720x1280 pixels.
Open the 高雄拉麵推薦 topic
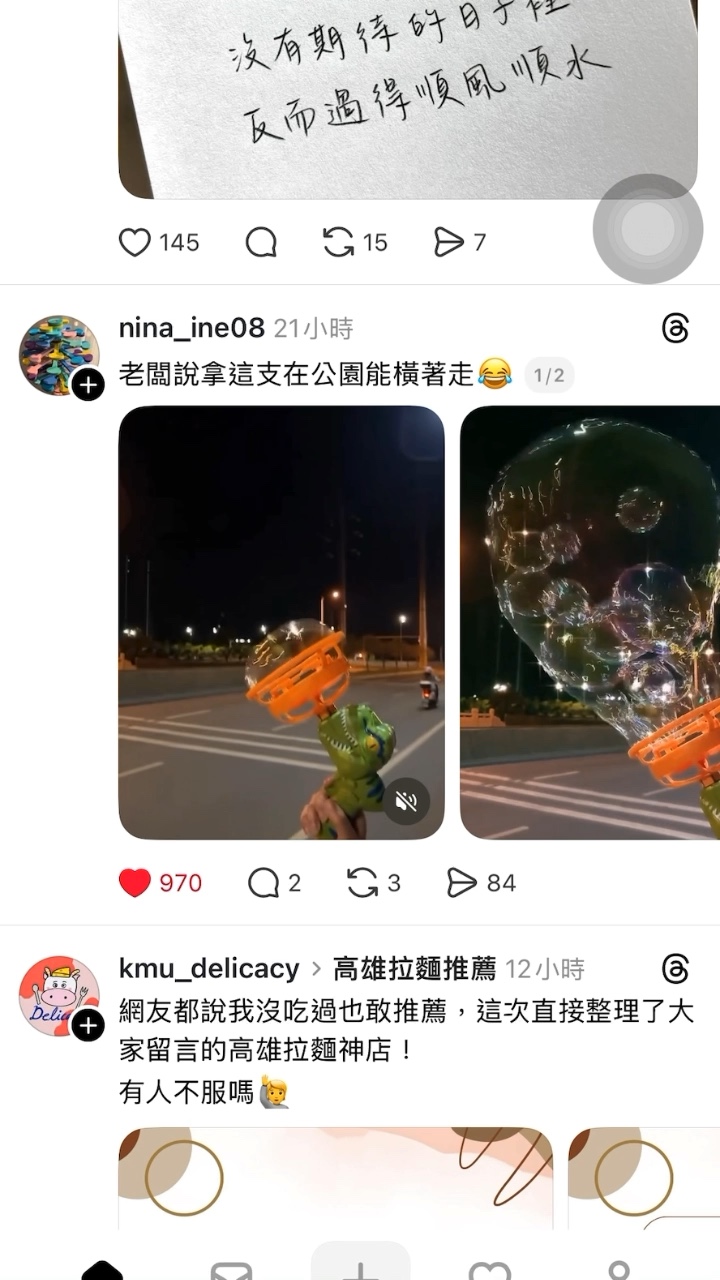coord(414,969)
